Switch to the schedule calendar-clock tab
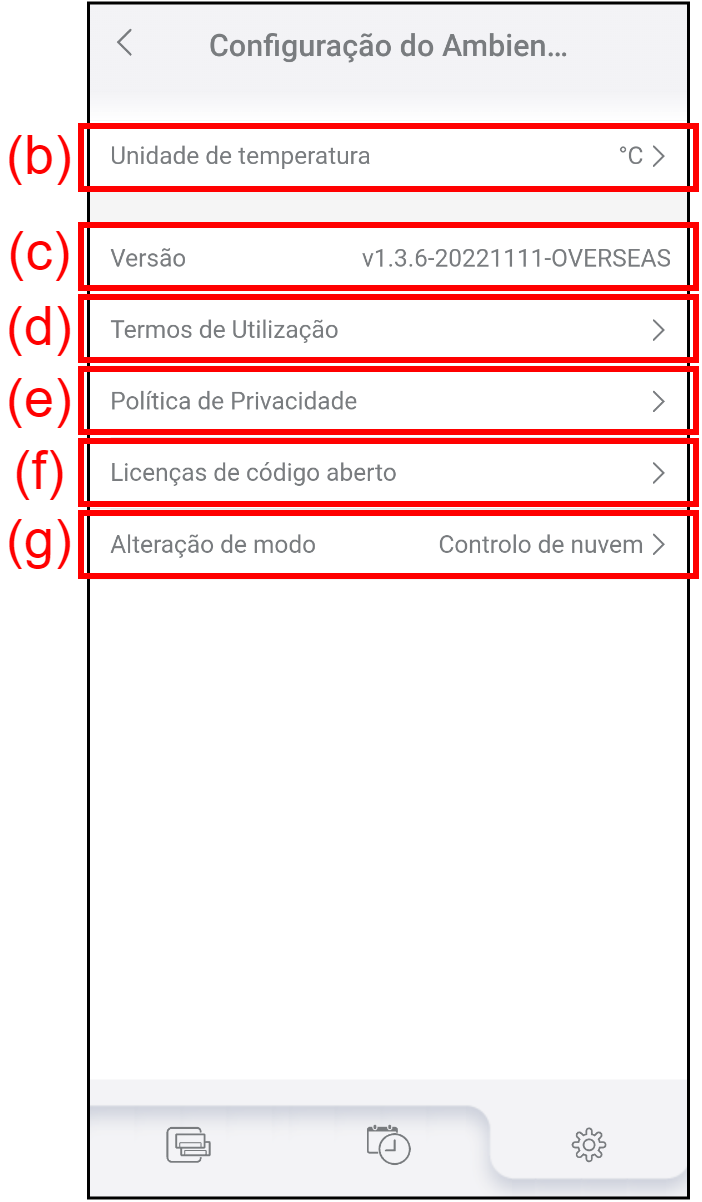Viewport: 702px width, 1202px height. click(x=388, y=1143)
